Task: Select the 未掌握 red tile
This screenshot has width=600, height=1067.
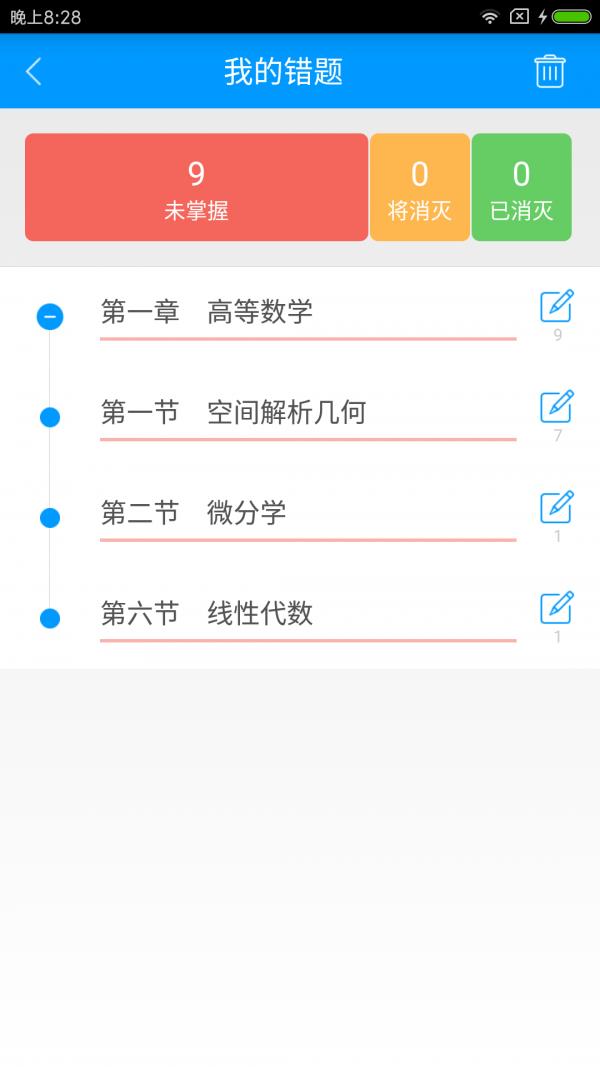Action: coord(197,187)
